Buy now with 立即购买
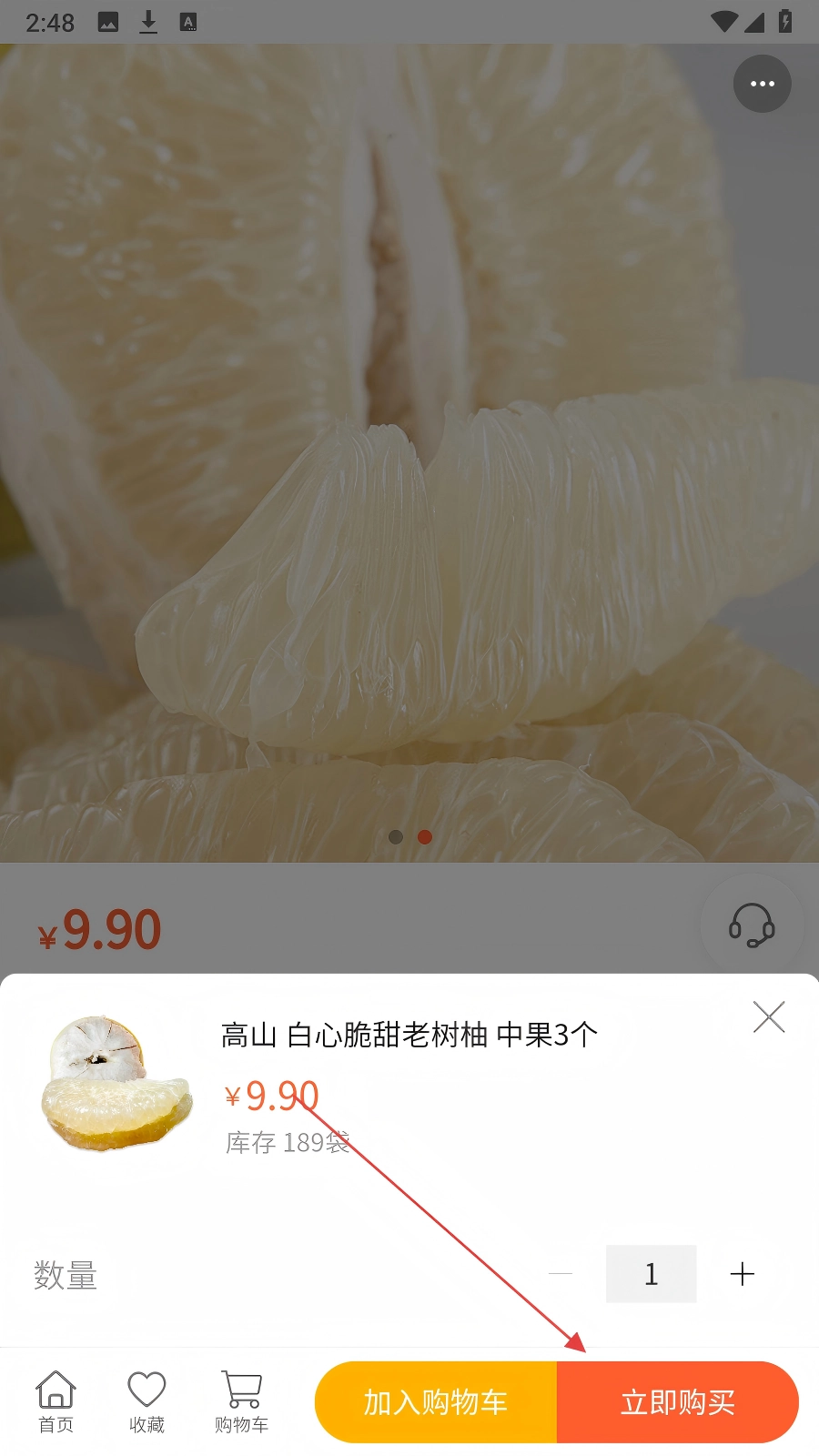Screen dimensions: 819x1456 tap(678, 1402)
